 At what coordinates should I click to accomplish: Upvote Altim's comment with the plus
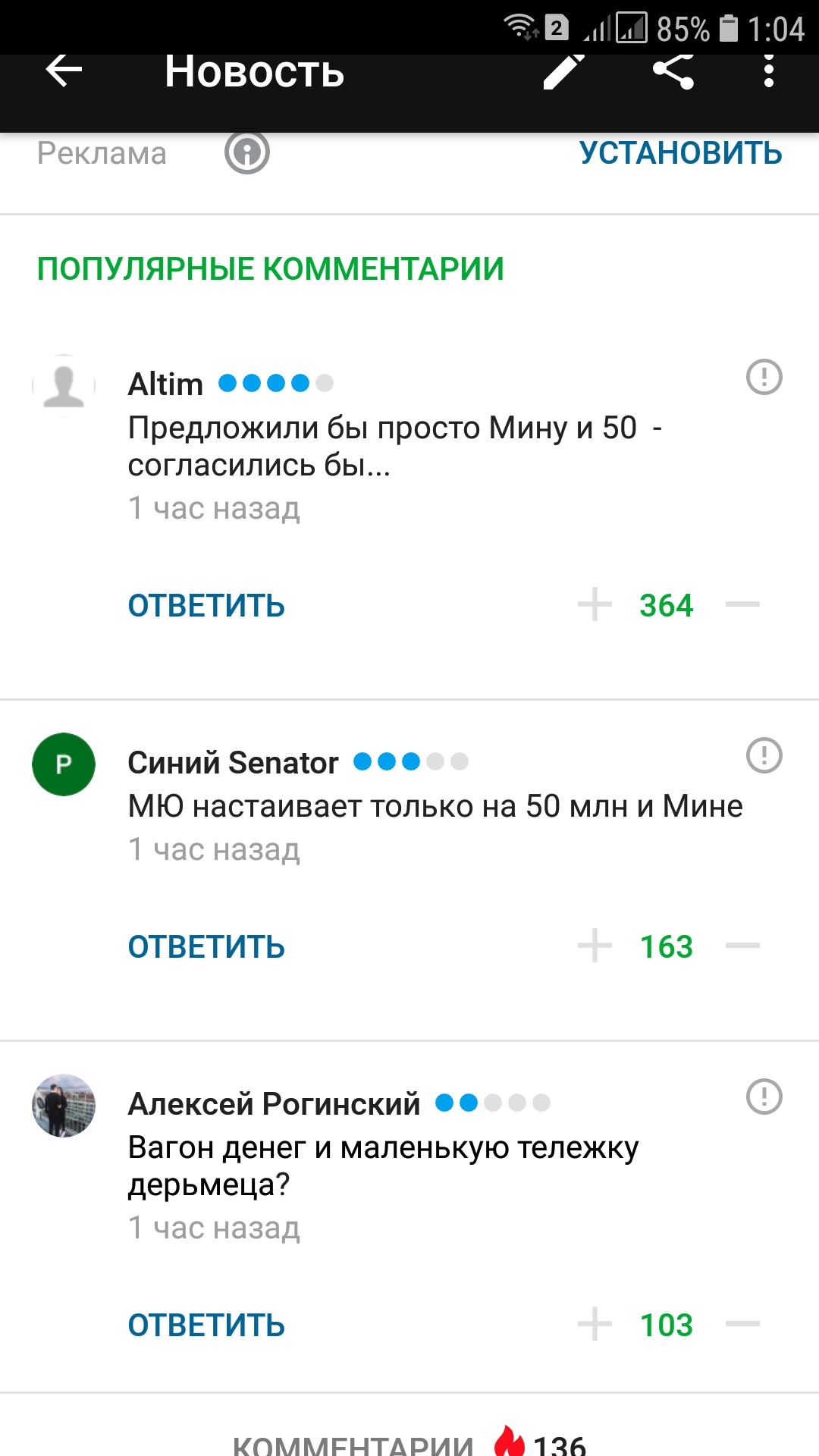click(x=595, y=604)
